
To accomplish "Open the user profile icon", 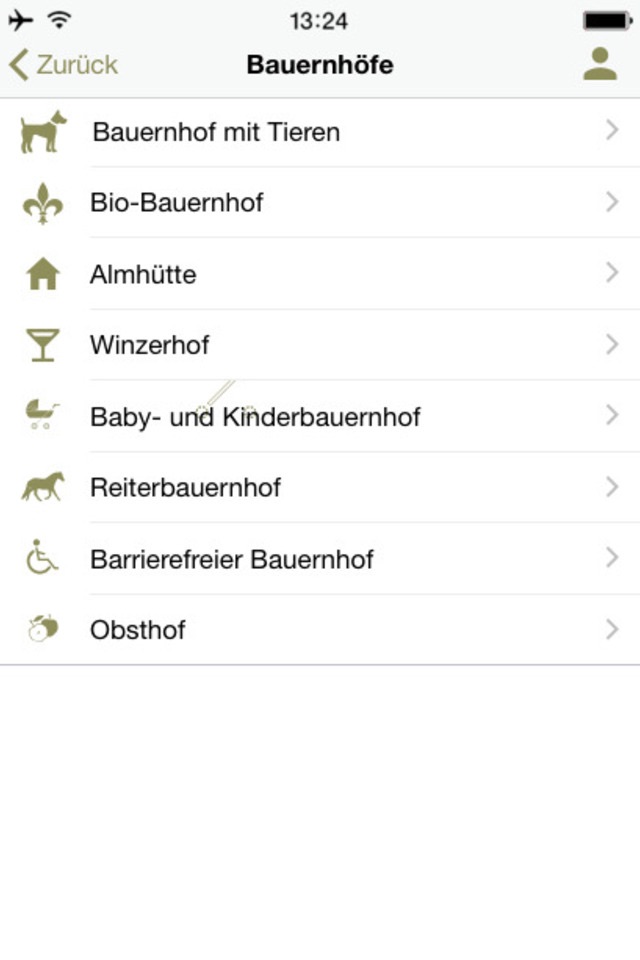I will tap(600, 64).
